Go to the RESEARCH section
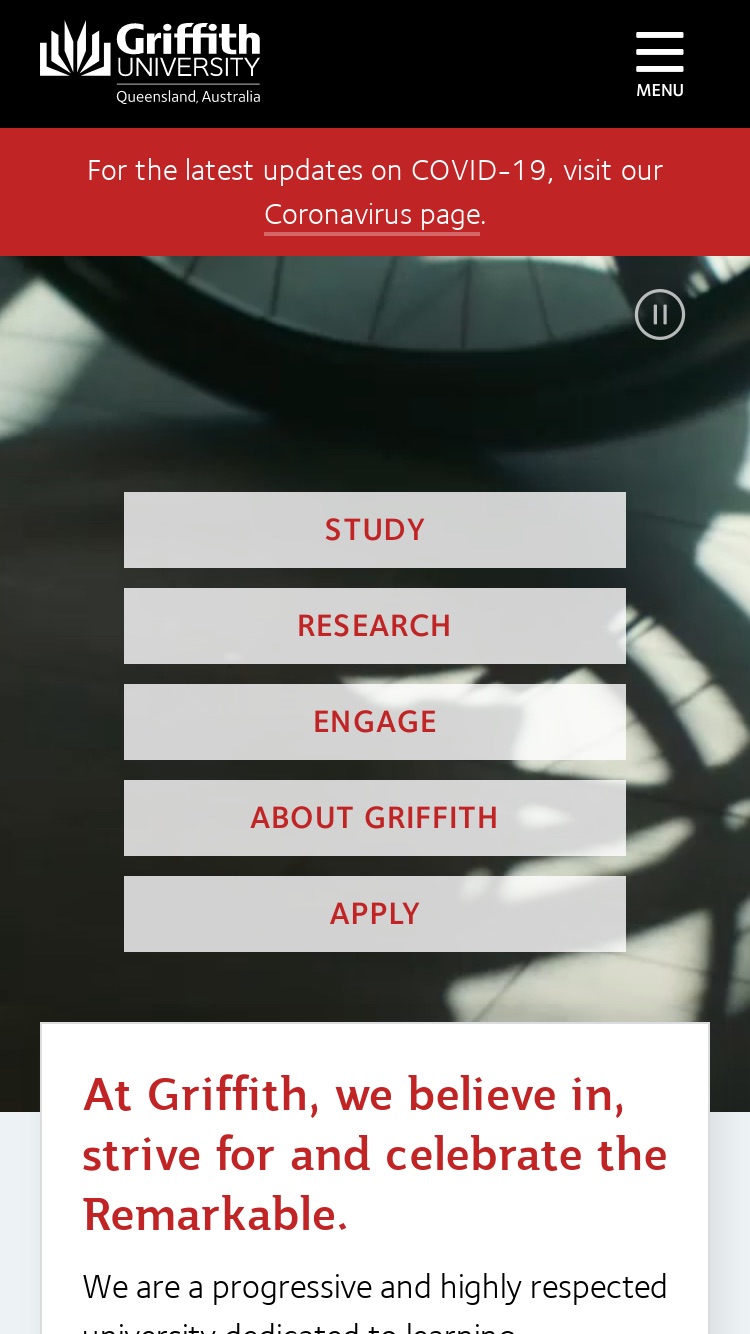Image resolution: width=750 pixels, height=1334 pixels. coord(375,626)
